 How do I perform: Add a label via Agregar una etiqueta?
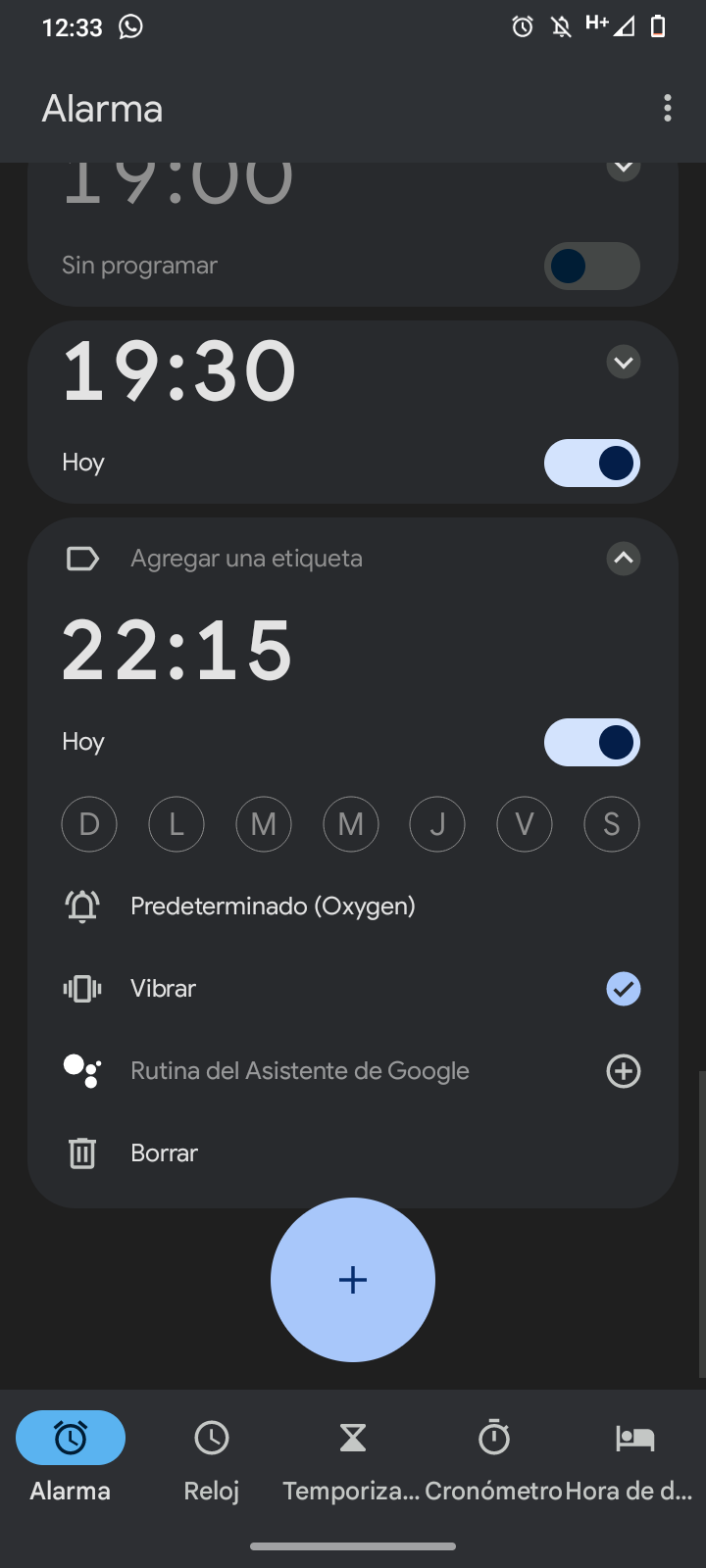(247, 559)
